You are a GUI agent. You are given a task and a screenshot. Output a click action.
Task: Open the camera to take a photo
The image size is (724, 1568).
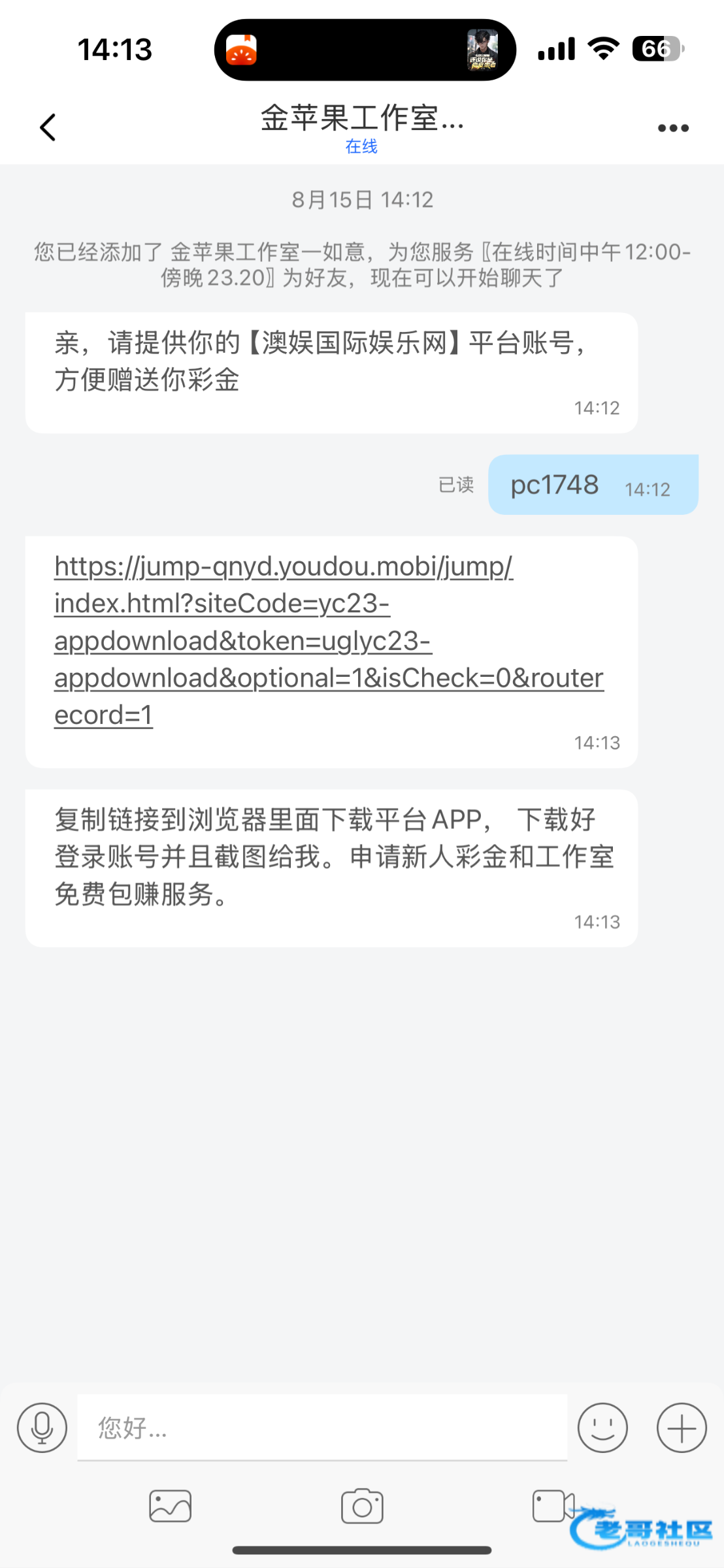[362, 1506]
